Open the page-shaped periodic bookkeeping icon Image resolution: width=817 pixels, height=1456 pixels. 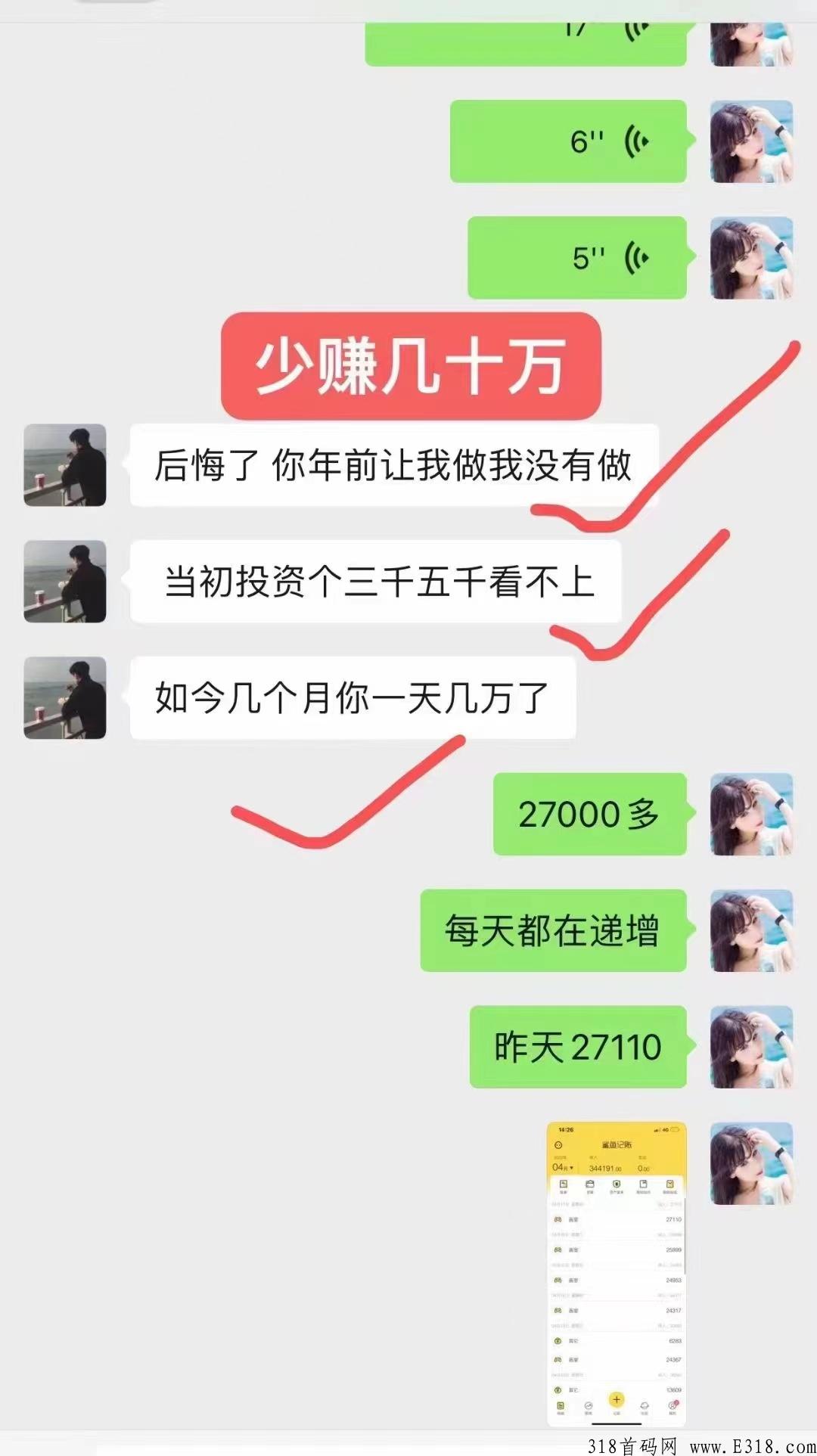click(643, 1184)
